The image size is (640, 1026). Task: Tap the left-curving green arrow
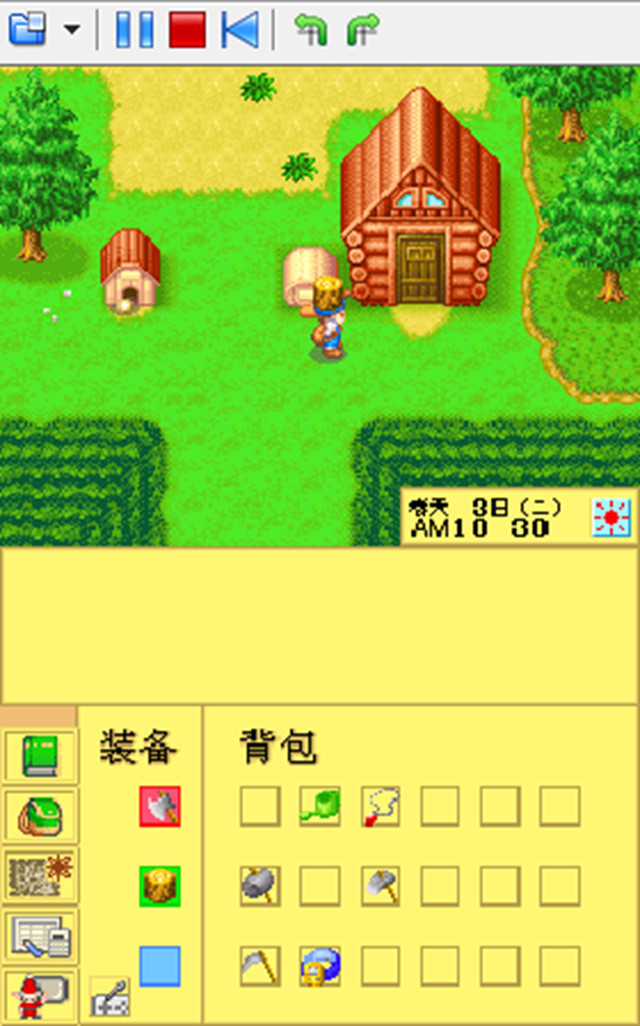point(311,31)
